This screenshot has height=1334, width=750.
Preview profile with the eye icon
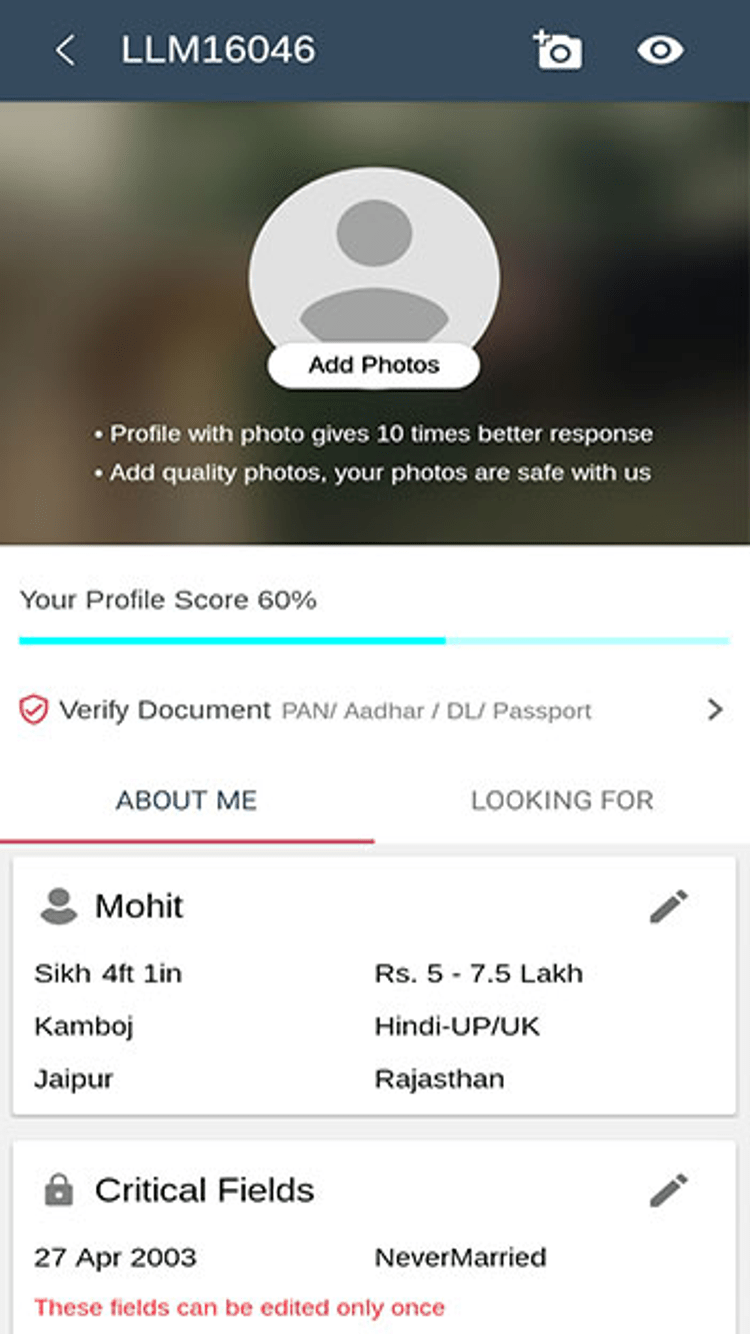(660, 50)
